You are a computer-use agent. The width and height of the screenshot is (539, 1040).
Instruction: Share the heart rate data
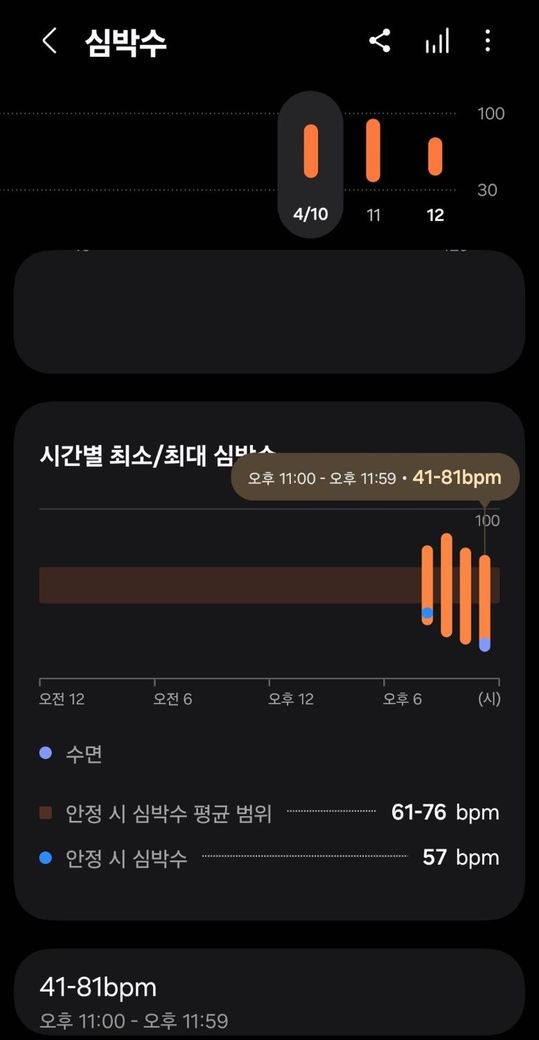point(379,41)
